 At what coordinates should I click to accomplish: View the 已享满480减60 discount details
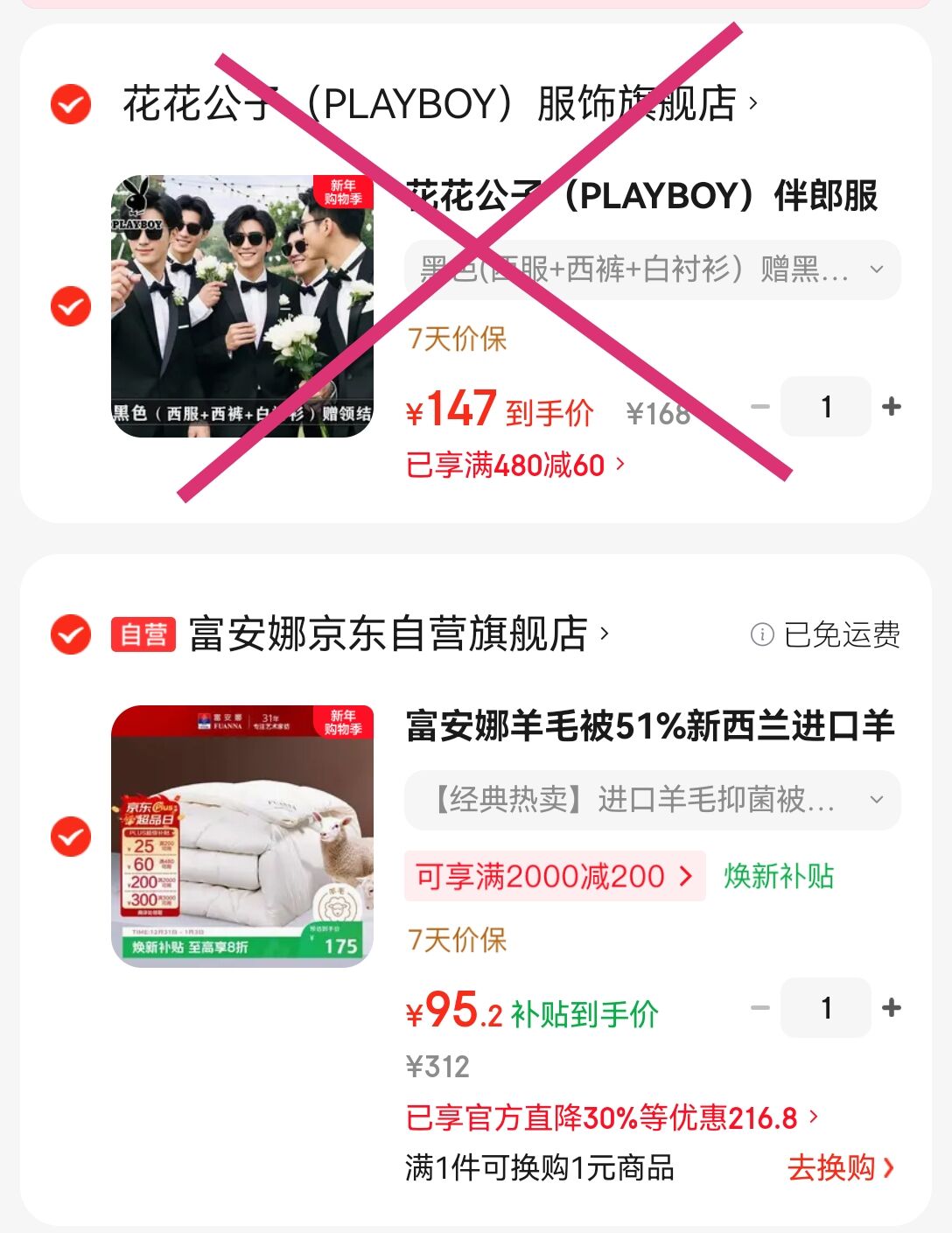pyautogui.click(x=515, y=465)
